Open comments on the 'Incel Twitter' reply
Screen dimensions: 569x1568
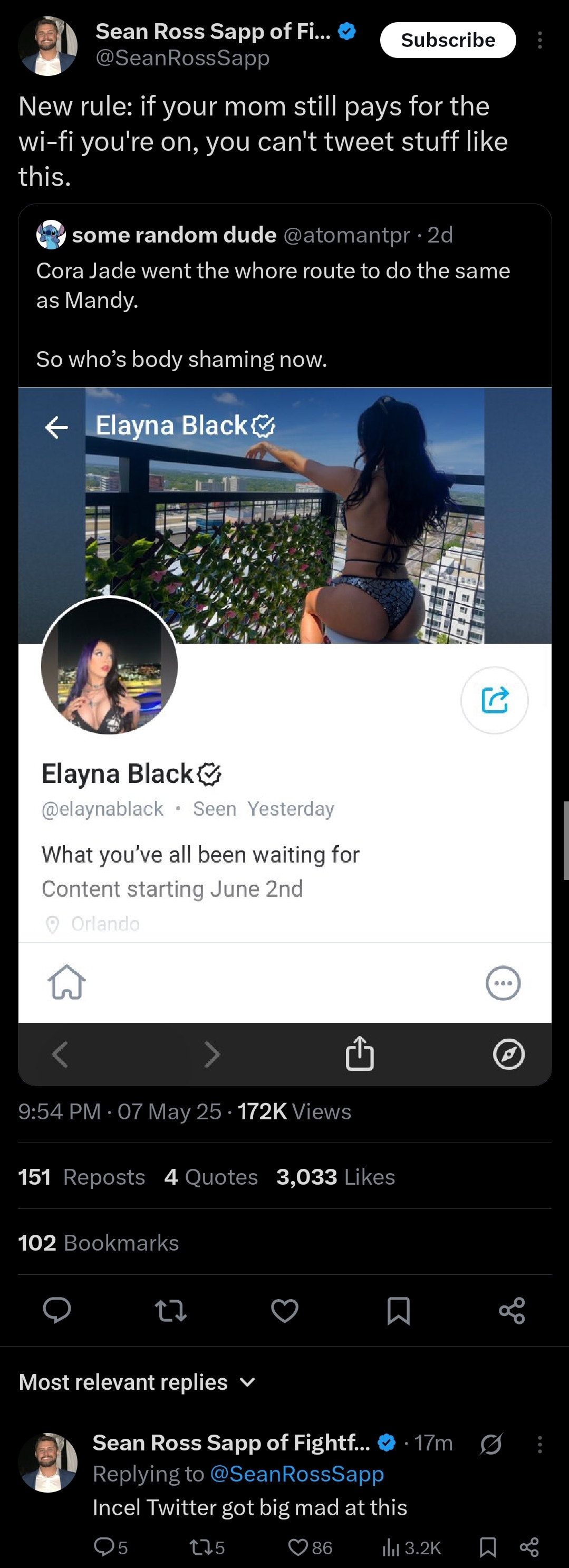click(110, 1547)
